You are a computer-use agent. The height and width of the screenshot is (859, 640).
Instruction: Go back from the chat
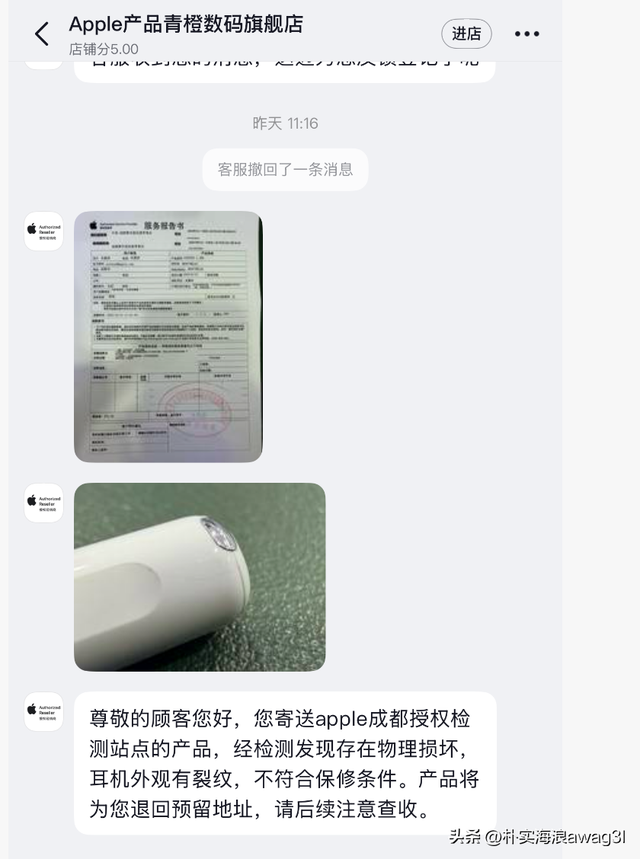(x=42, y=34)
